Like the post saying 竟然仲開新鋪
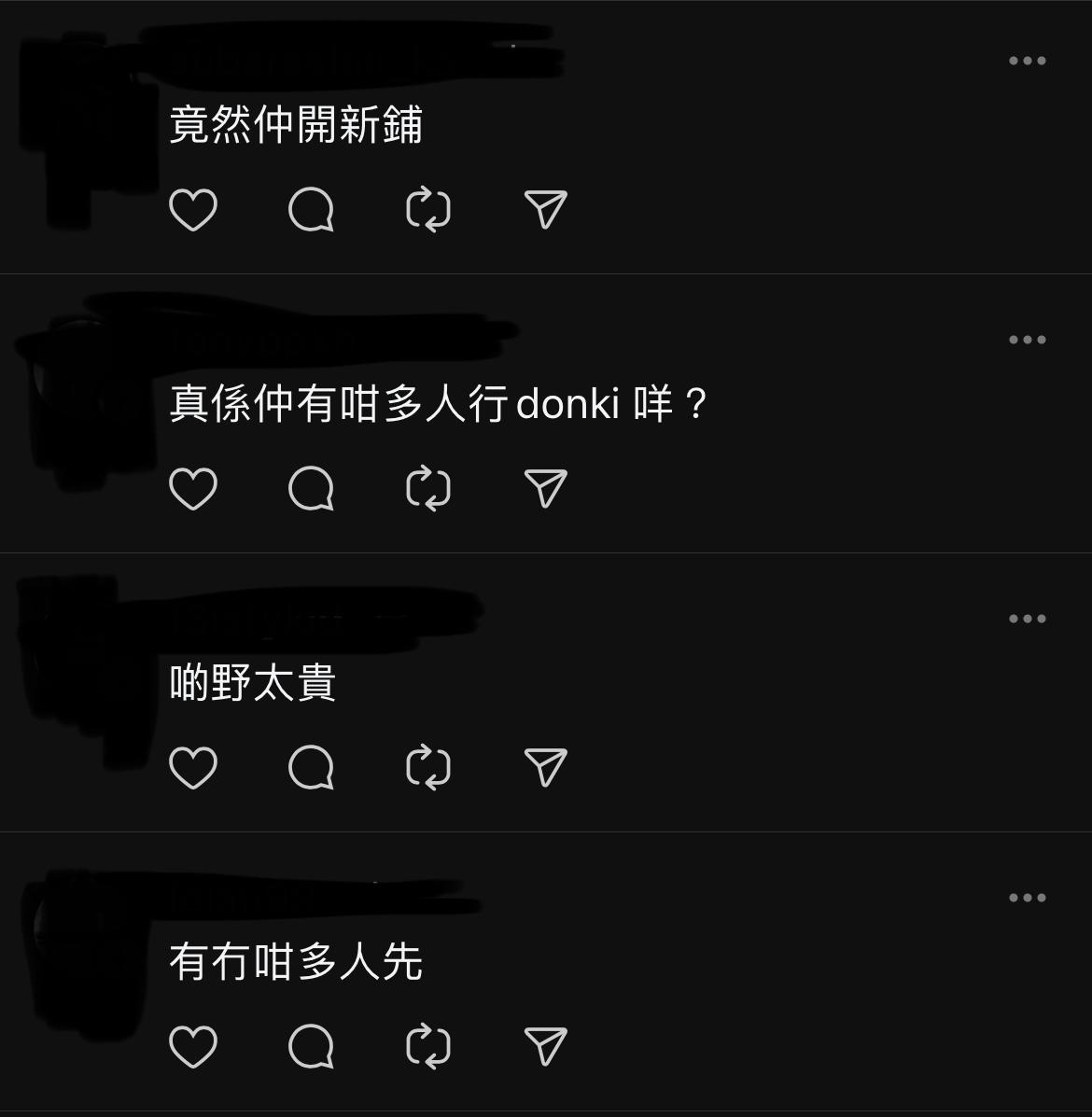Image resolution: width=1092 pixels, height=1117 pixels. [x=193, y=210]
